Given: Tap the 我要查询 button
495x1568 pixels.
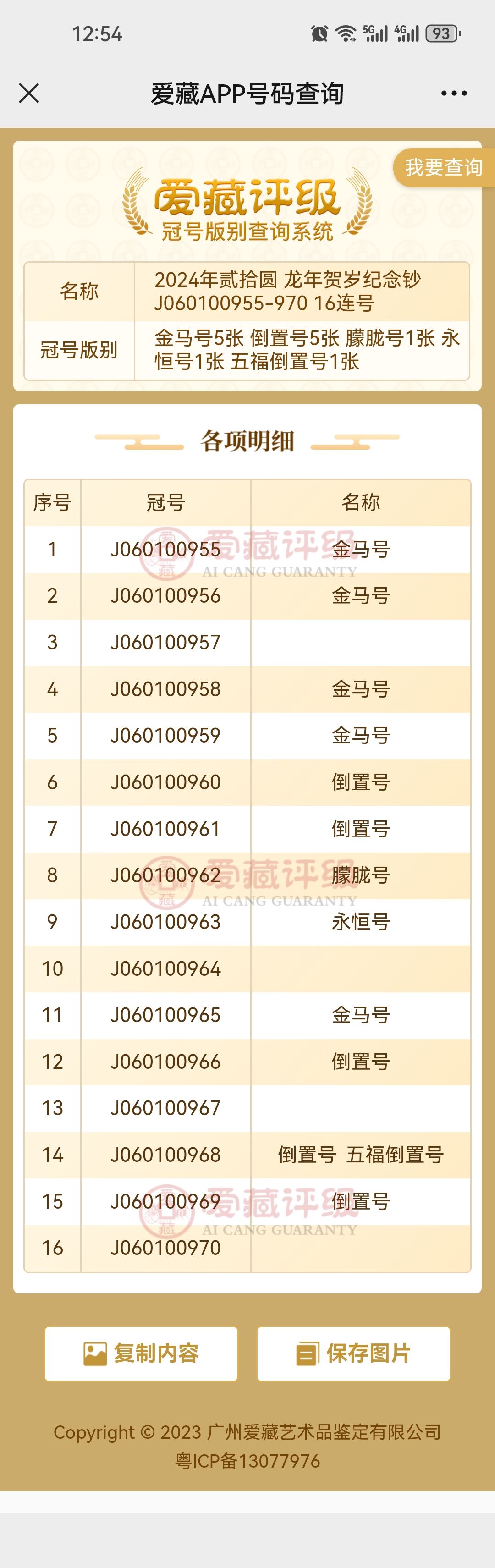Looking at the screenshot, I should 443,167.
